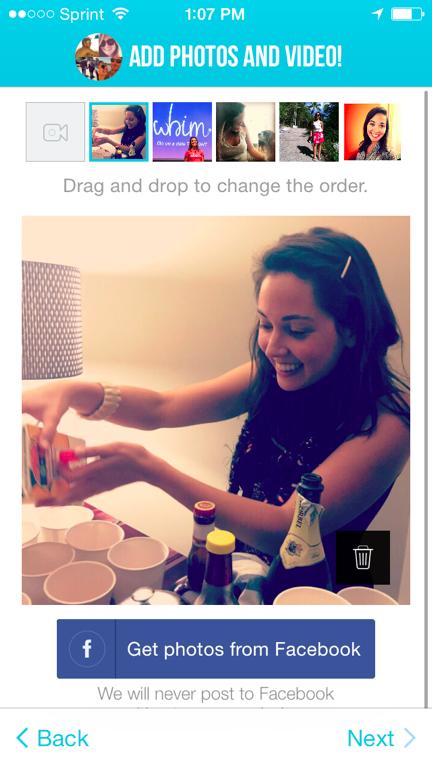Continue with the Next button
This screenshot has width=432, height=768.
382,738
